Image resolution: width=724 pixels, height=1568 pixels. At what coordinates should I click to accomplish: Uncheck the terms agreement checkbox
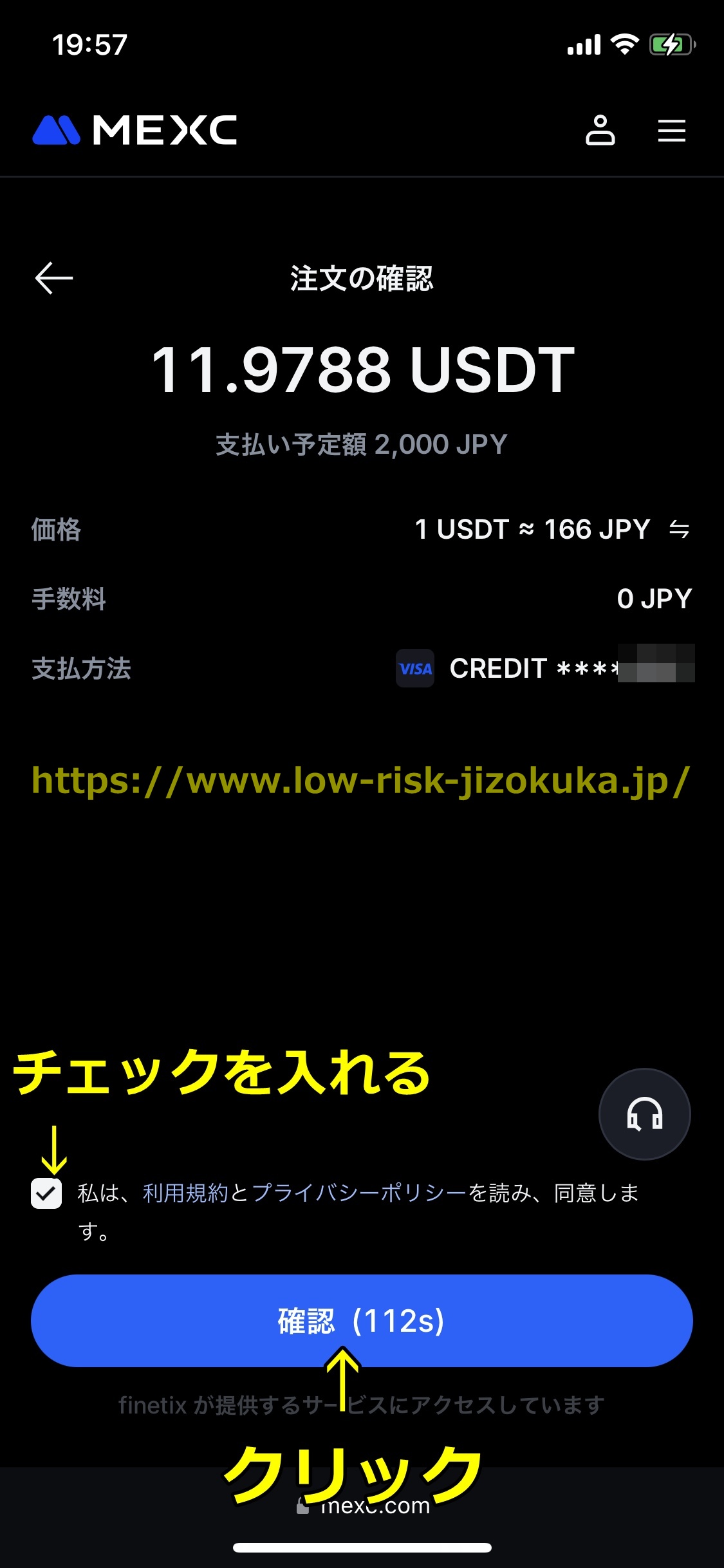click(46, 1194)
